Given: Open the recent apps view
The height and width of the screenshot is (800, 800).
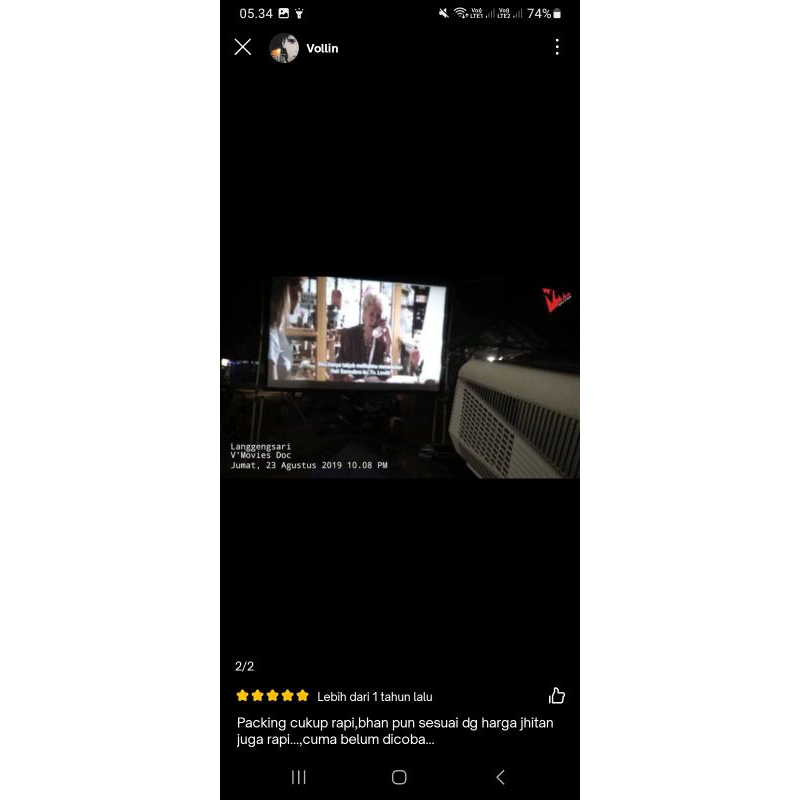Looking at the screenshot, I should [x=298, y=777].
